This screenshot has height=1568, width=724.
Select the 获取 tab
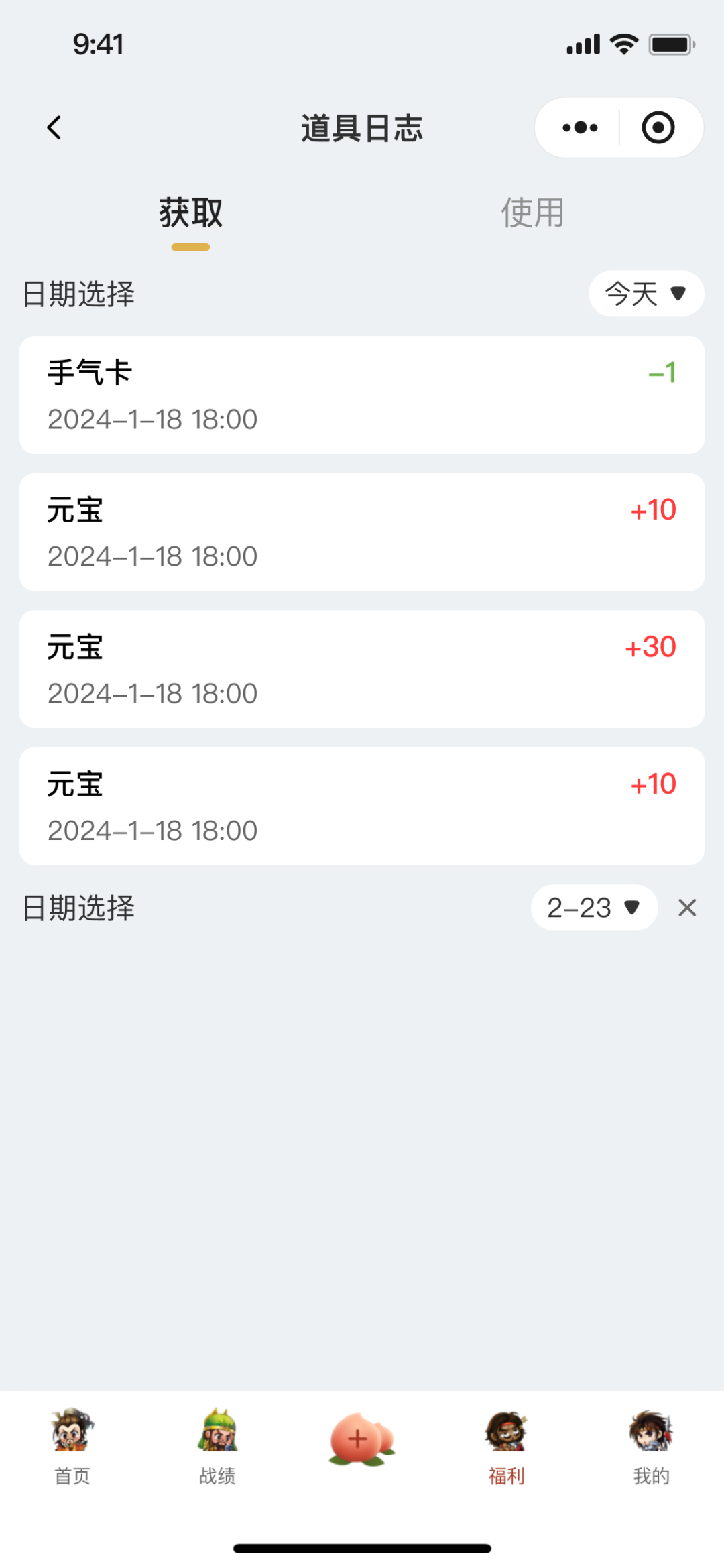coord(190,213)
